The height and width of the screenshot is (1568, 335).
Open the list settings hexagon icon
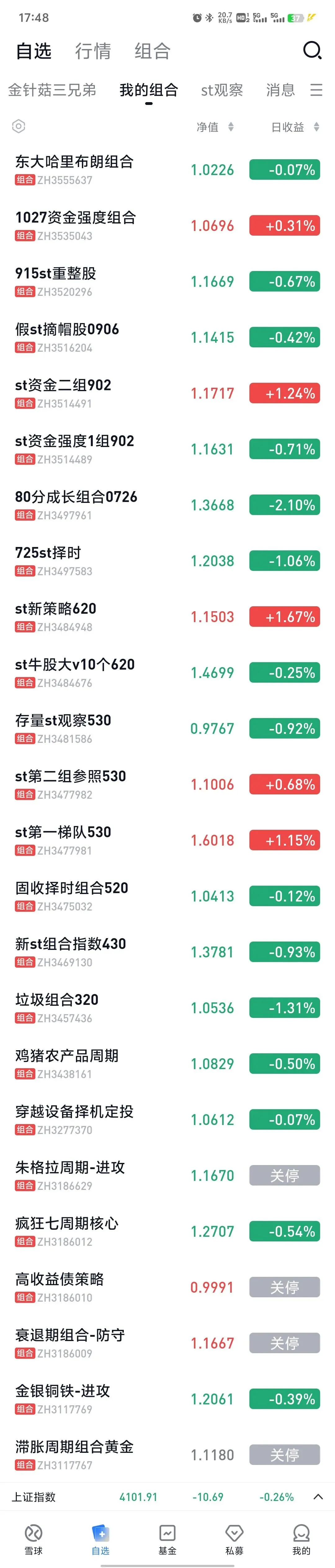(x=19, y=127)
